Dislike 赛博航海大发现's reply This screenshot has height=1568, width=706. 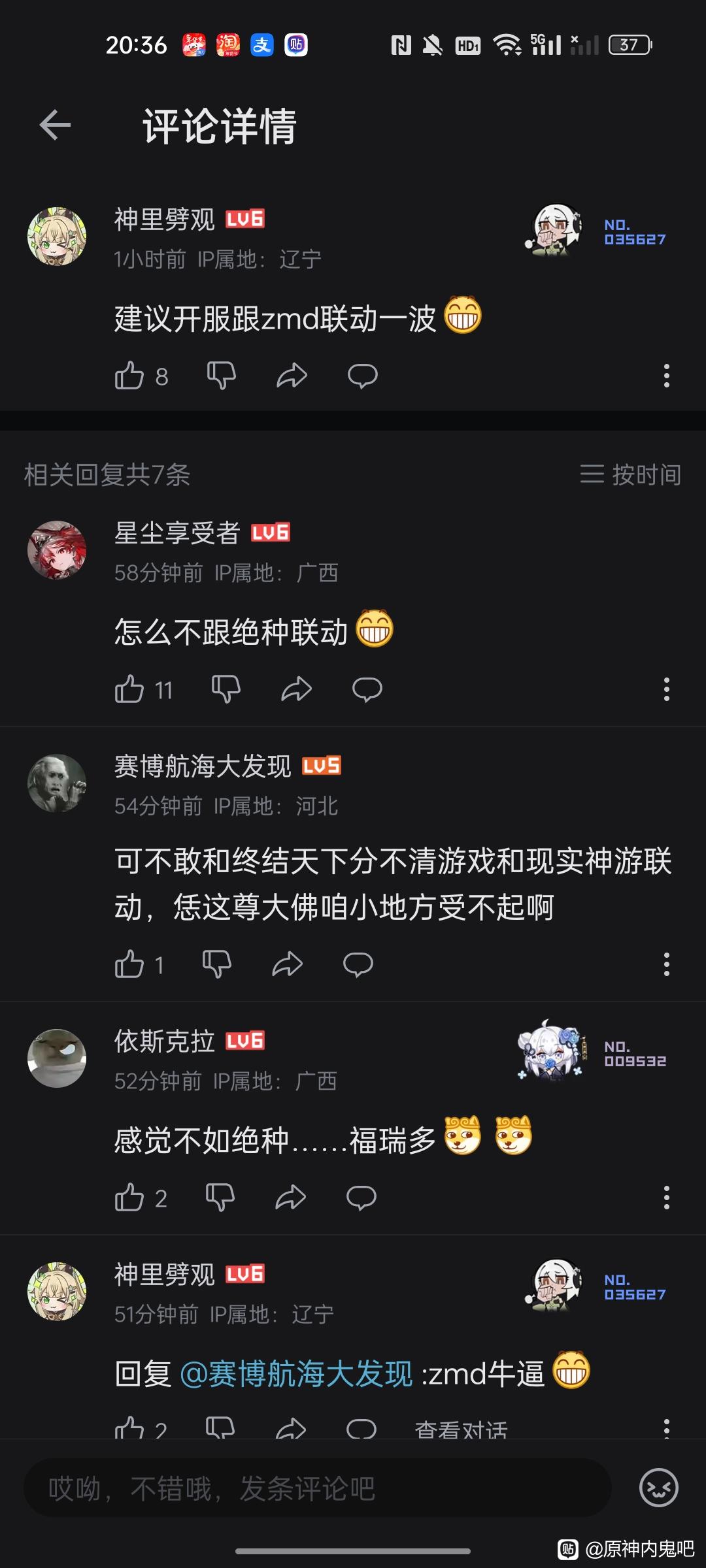[x=217, y=964]
